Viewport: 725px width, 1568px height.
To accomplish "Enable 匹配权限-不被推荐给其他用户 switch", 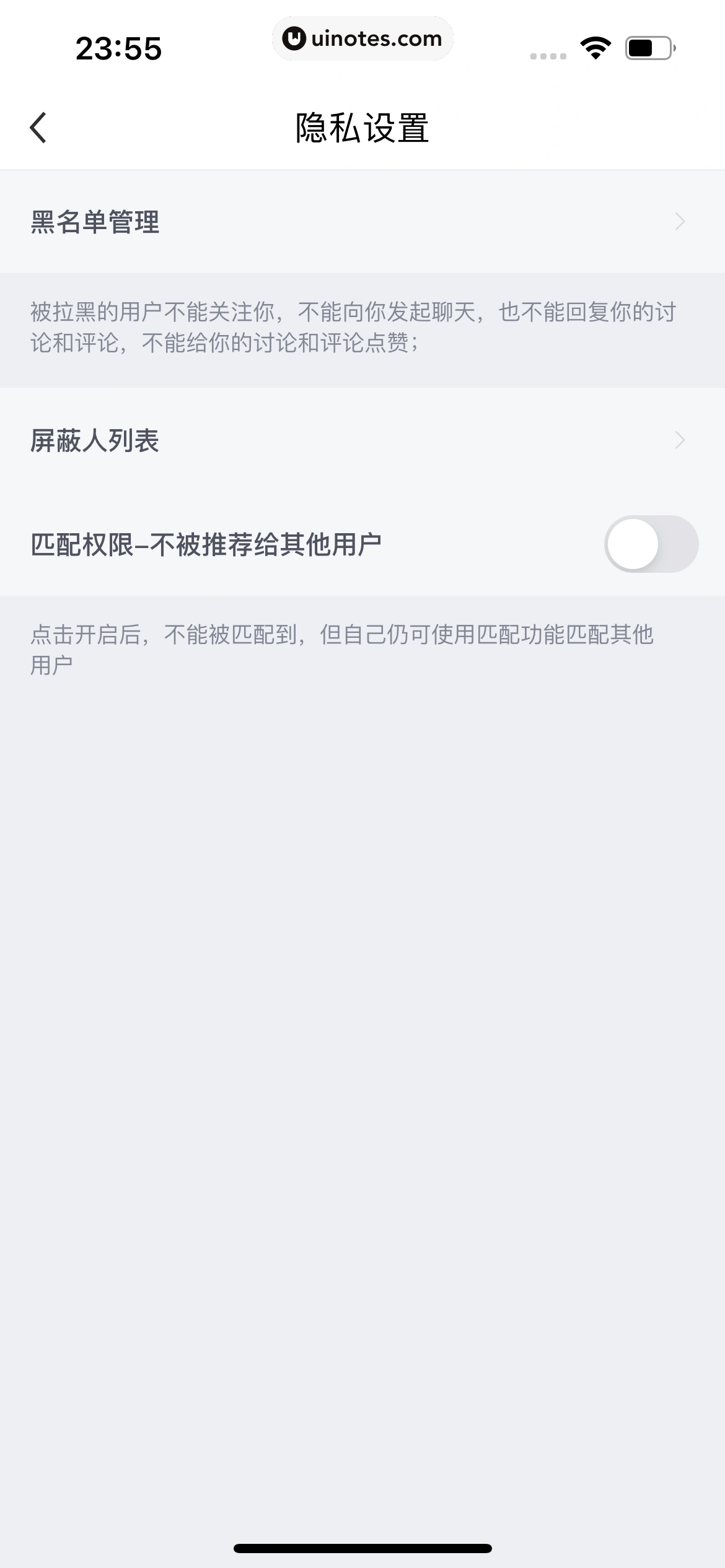I will (651, 544).
